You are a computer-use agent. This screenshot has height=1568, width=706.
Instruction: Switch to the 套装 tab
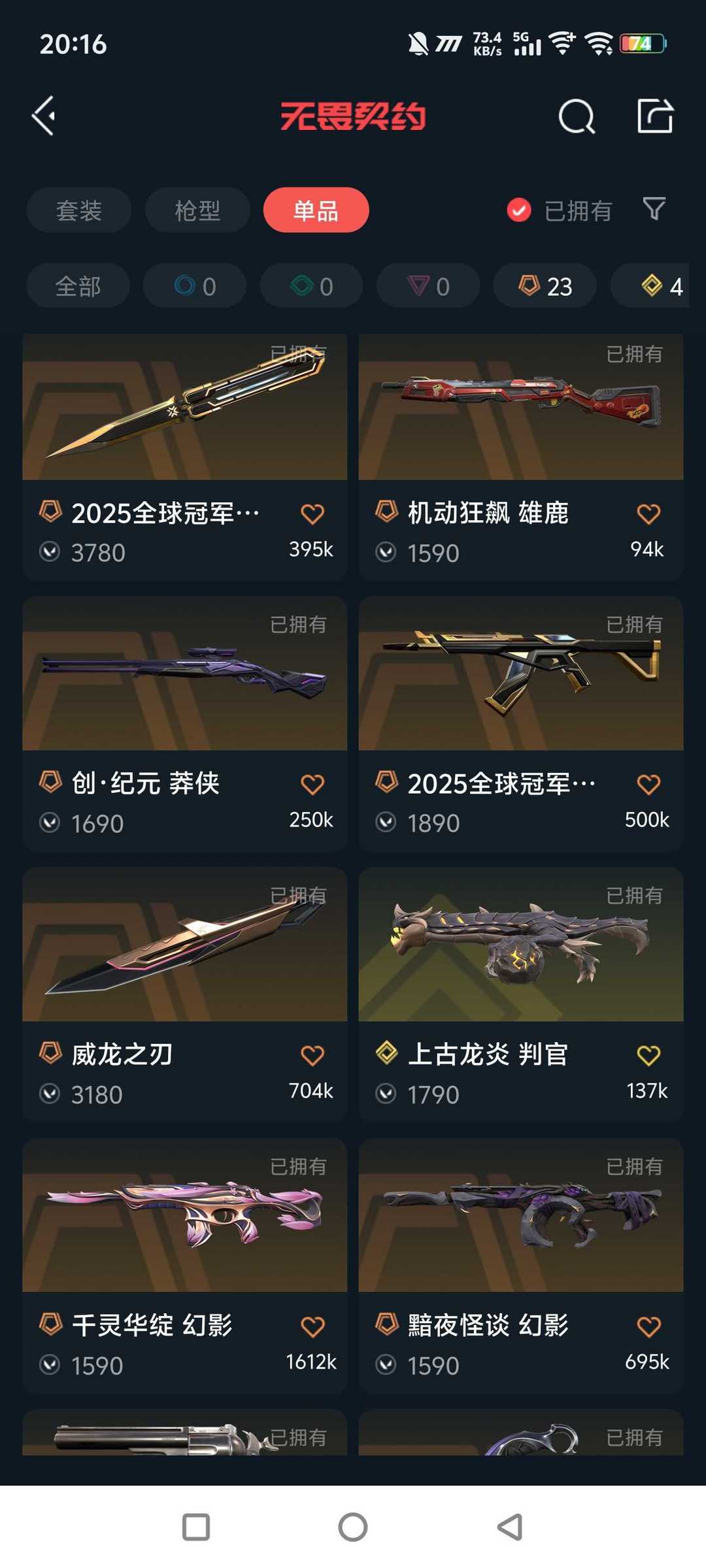tap(78, 210)
